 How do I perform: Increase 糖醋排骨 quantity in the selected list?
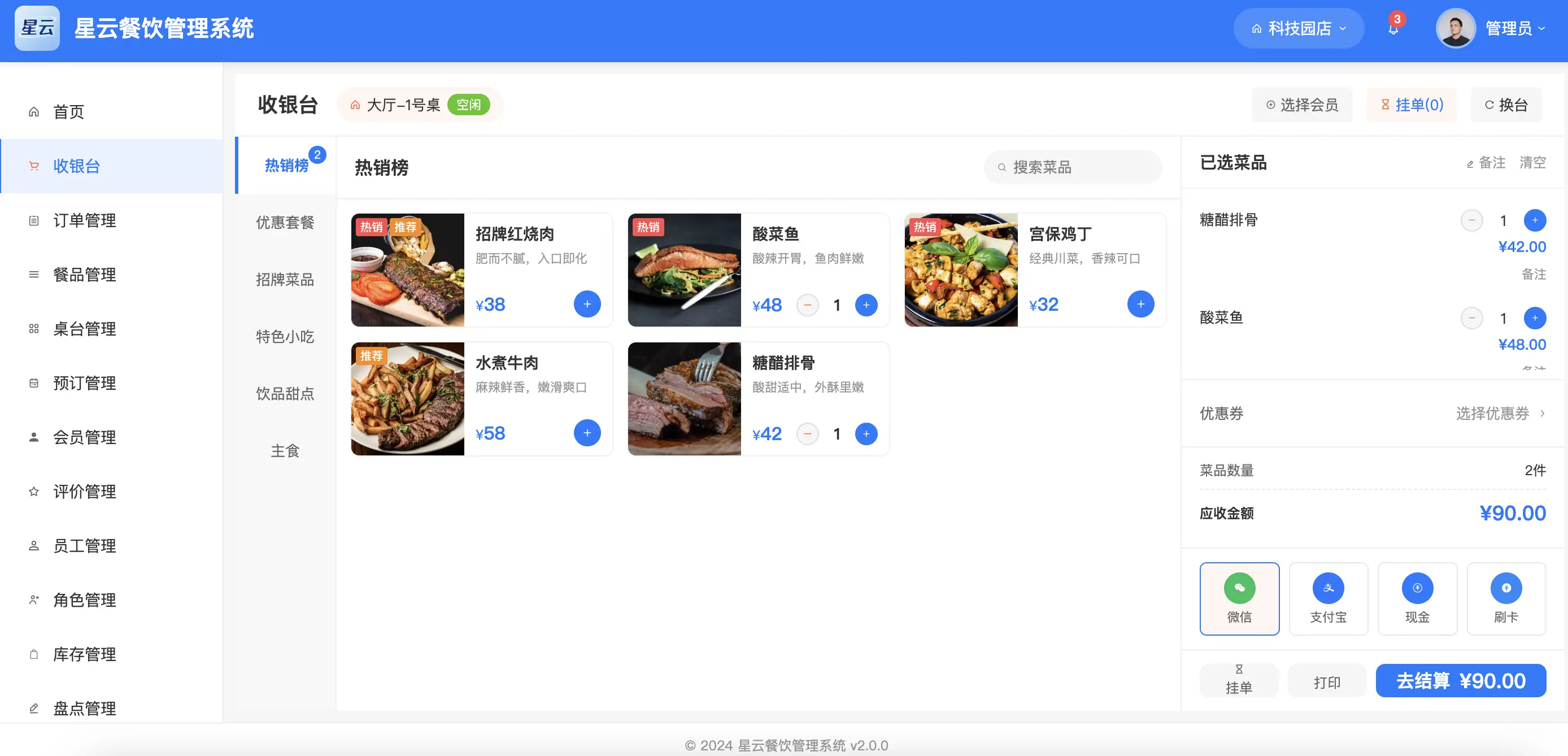[1534, 220]
